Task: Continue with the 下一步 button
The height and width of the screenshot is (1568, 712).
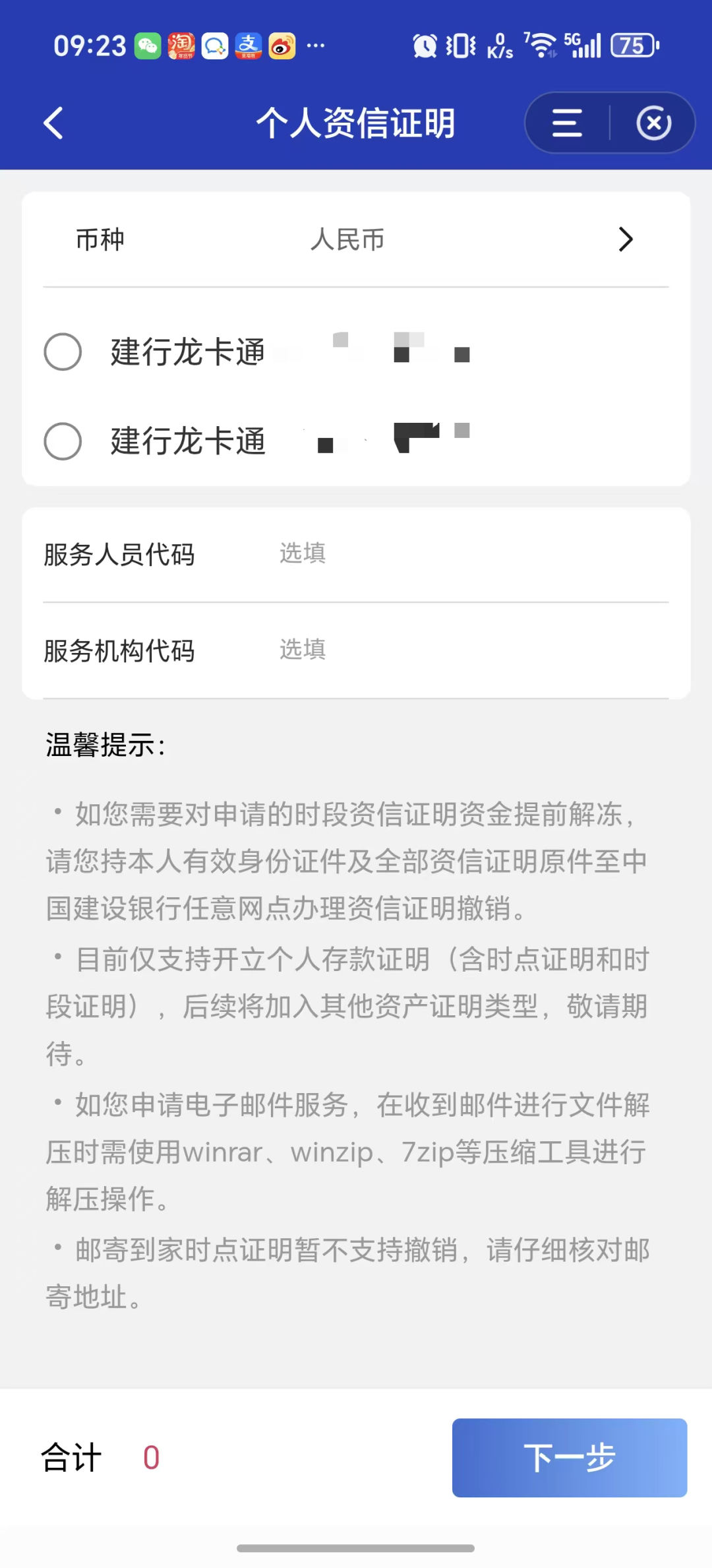Action: (569, 1457)
